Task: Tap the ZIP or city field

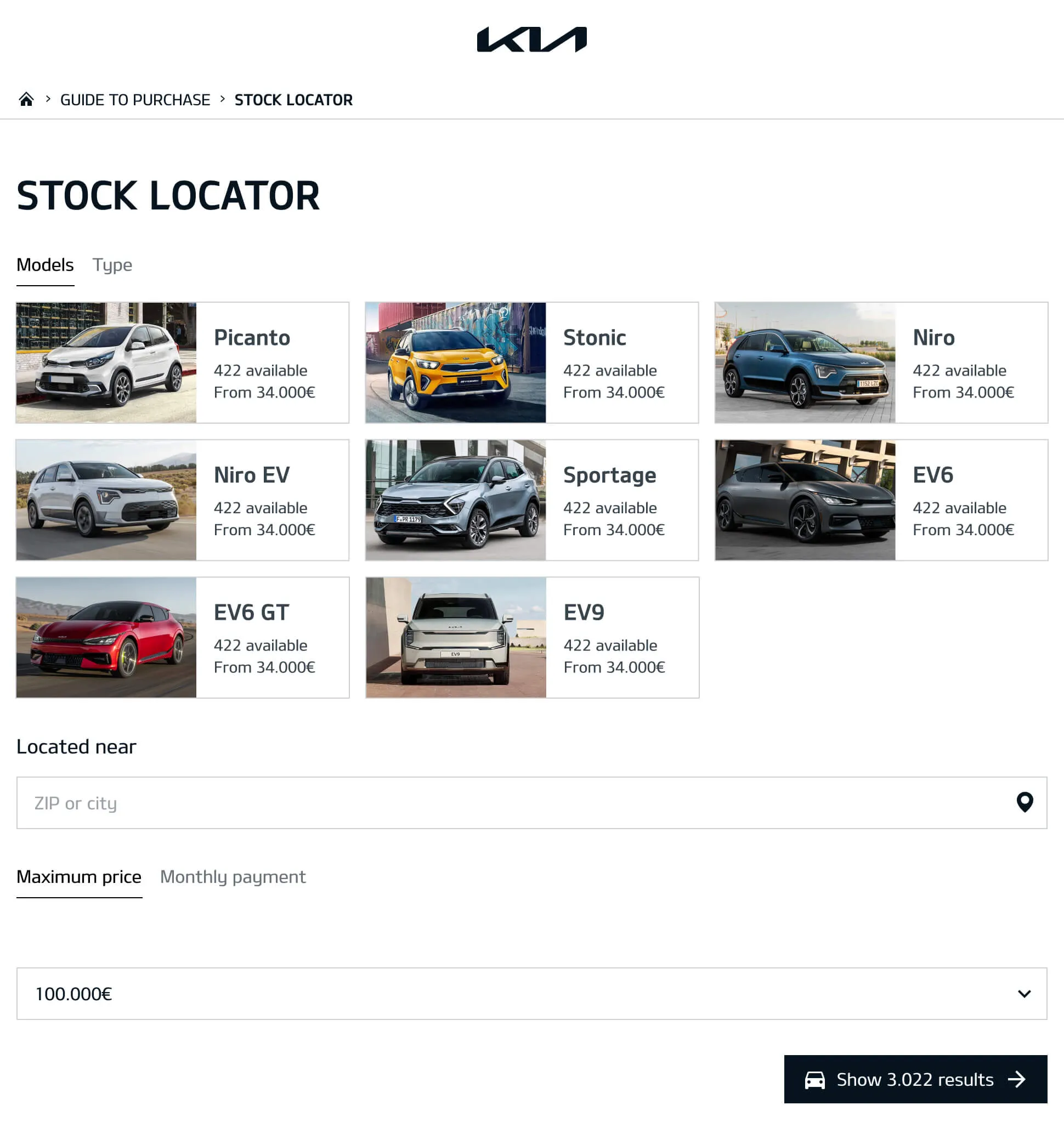Action: tap(511, 803)
